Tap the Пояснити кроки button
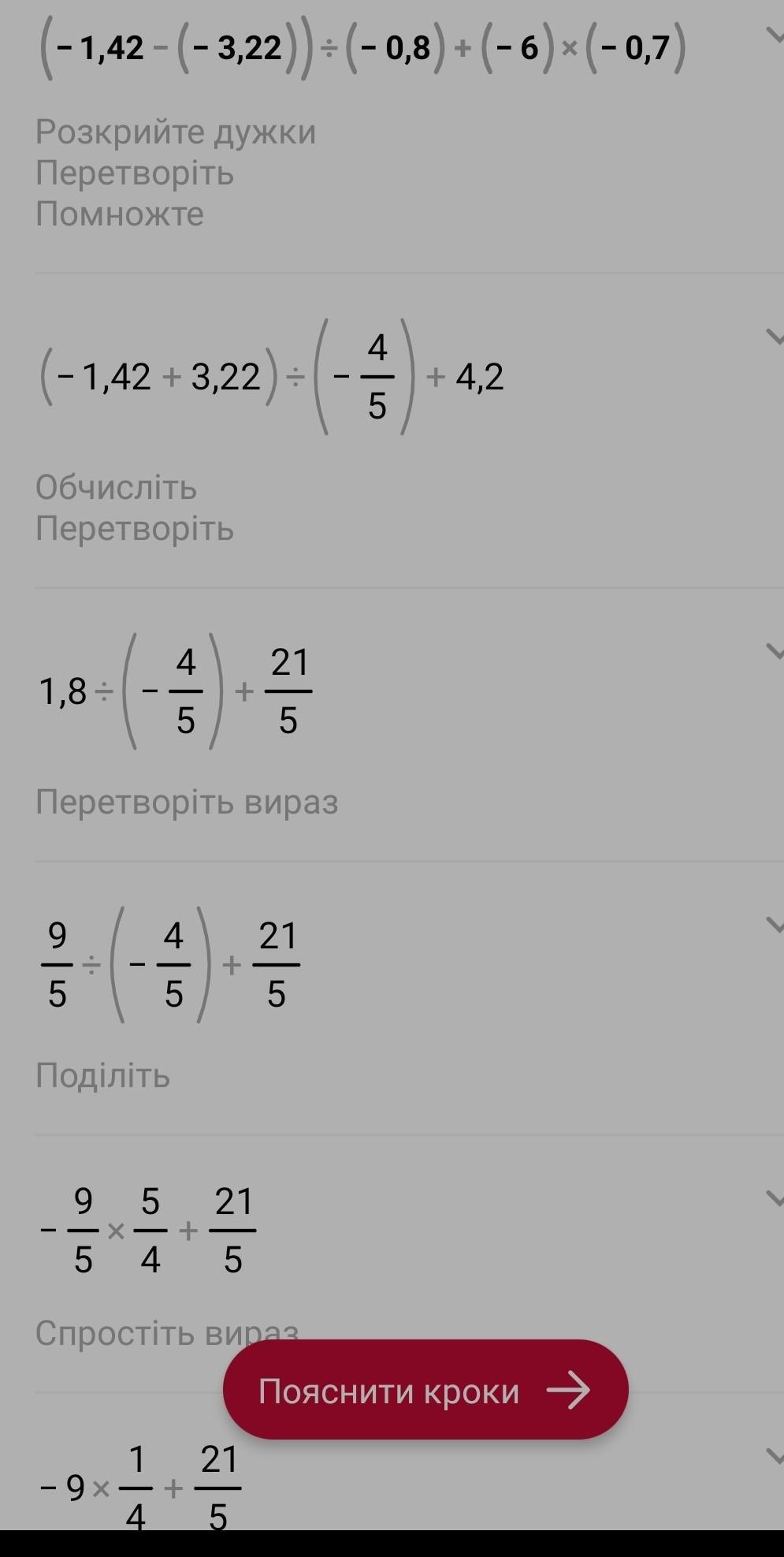 point(425,1391)
